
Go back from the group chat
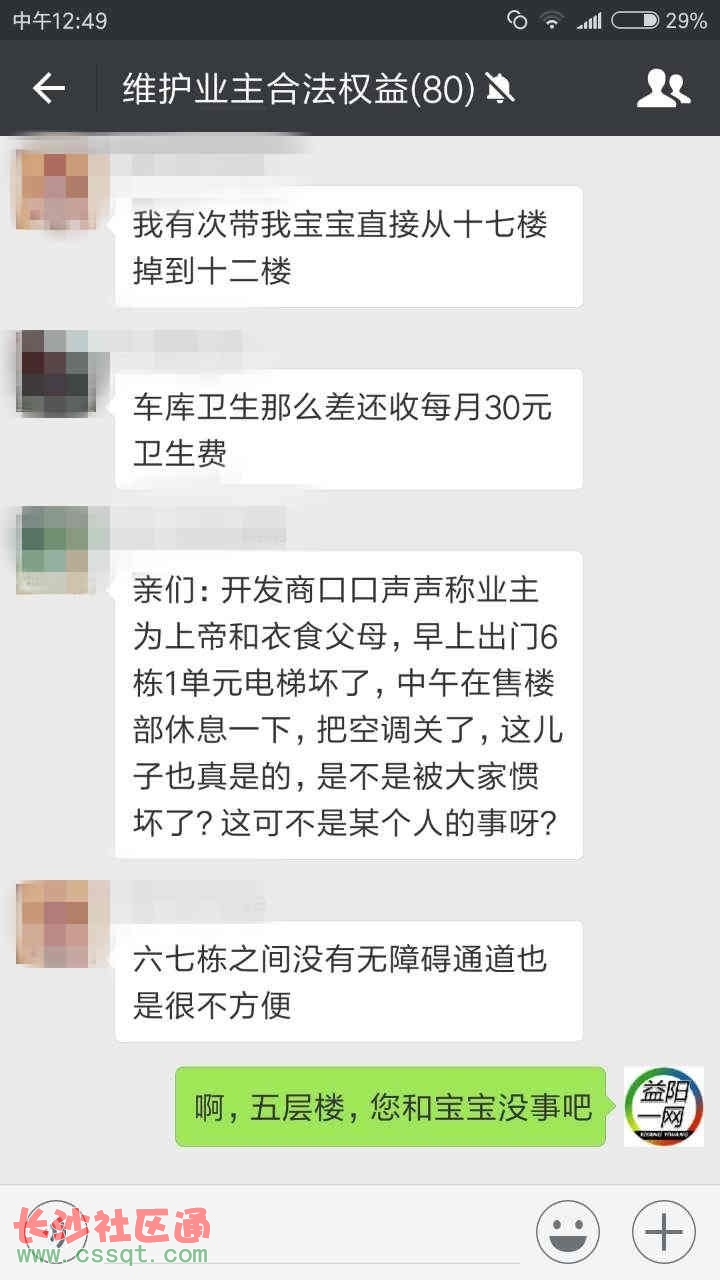(x=48, y=89)
